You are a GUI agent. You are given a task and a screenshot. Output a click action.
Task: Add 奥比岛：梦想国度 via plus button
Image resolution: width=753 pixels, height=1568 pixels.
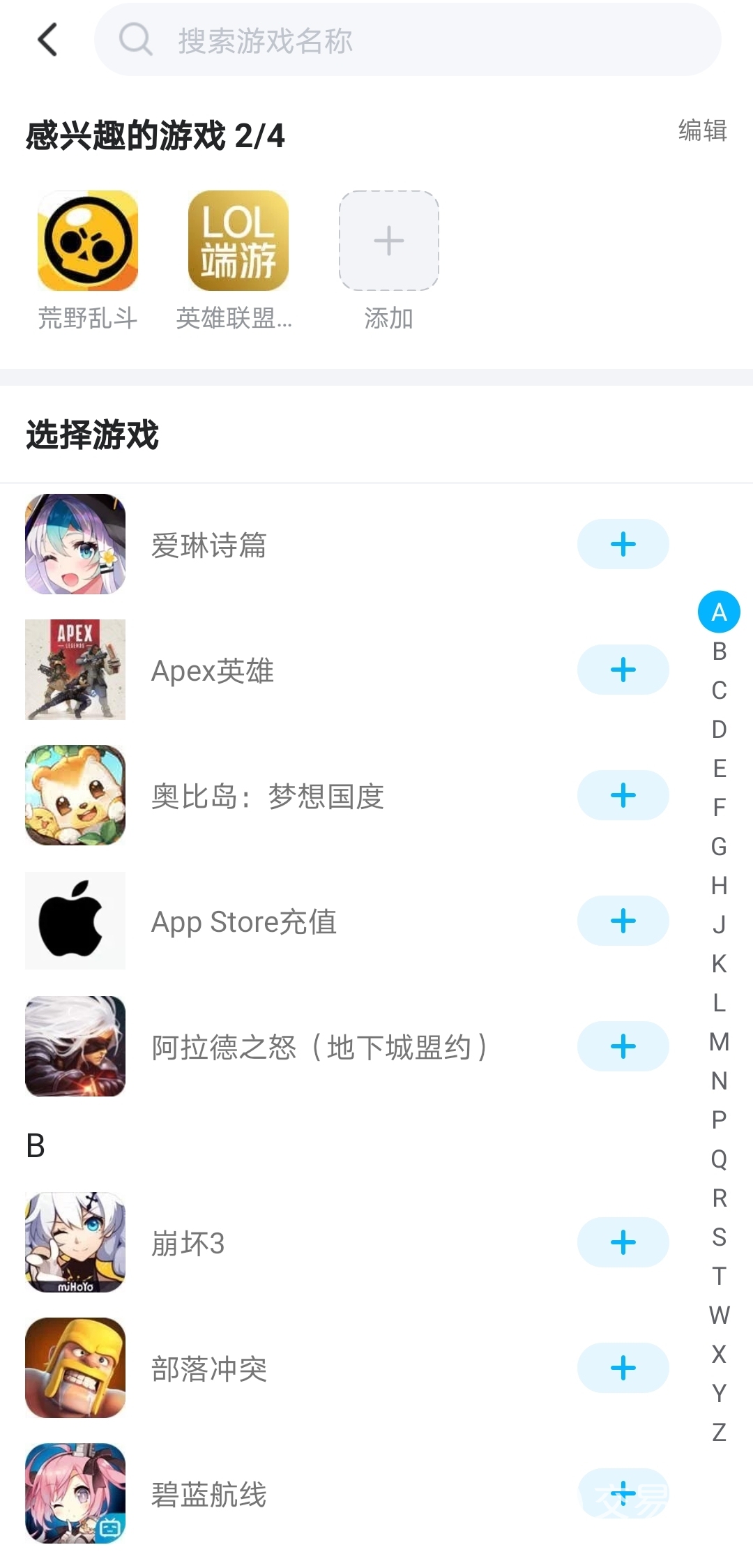pyautogui.click(x=623, y=795)
